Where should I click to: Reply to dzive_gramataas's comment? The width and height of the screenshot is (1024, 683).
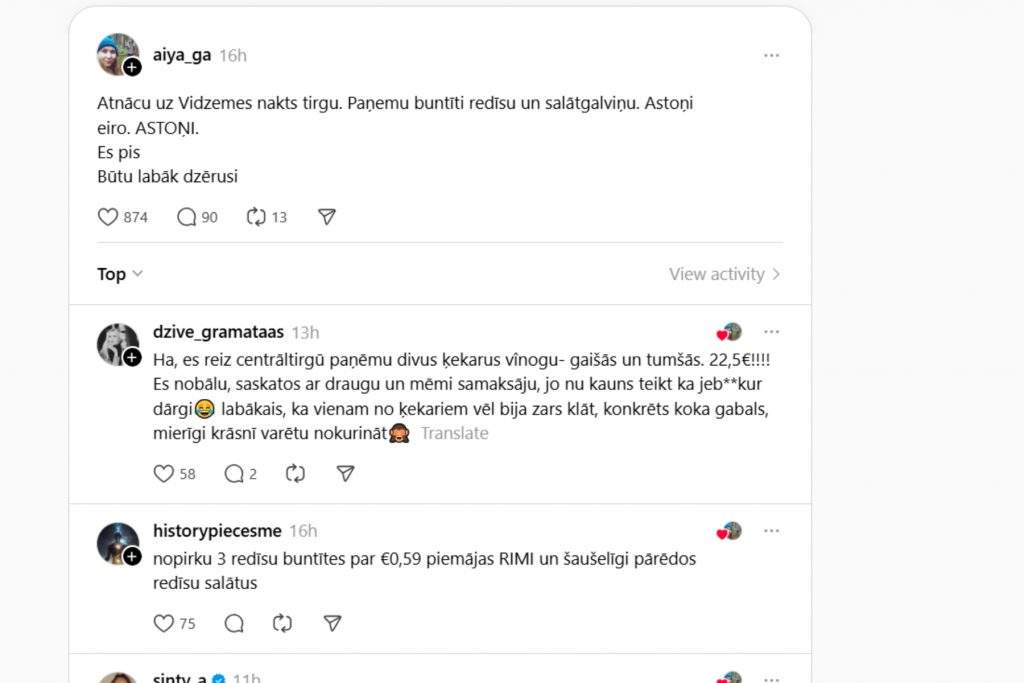pos(234,474)
